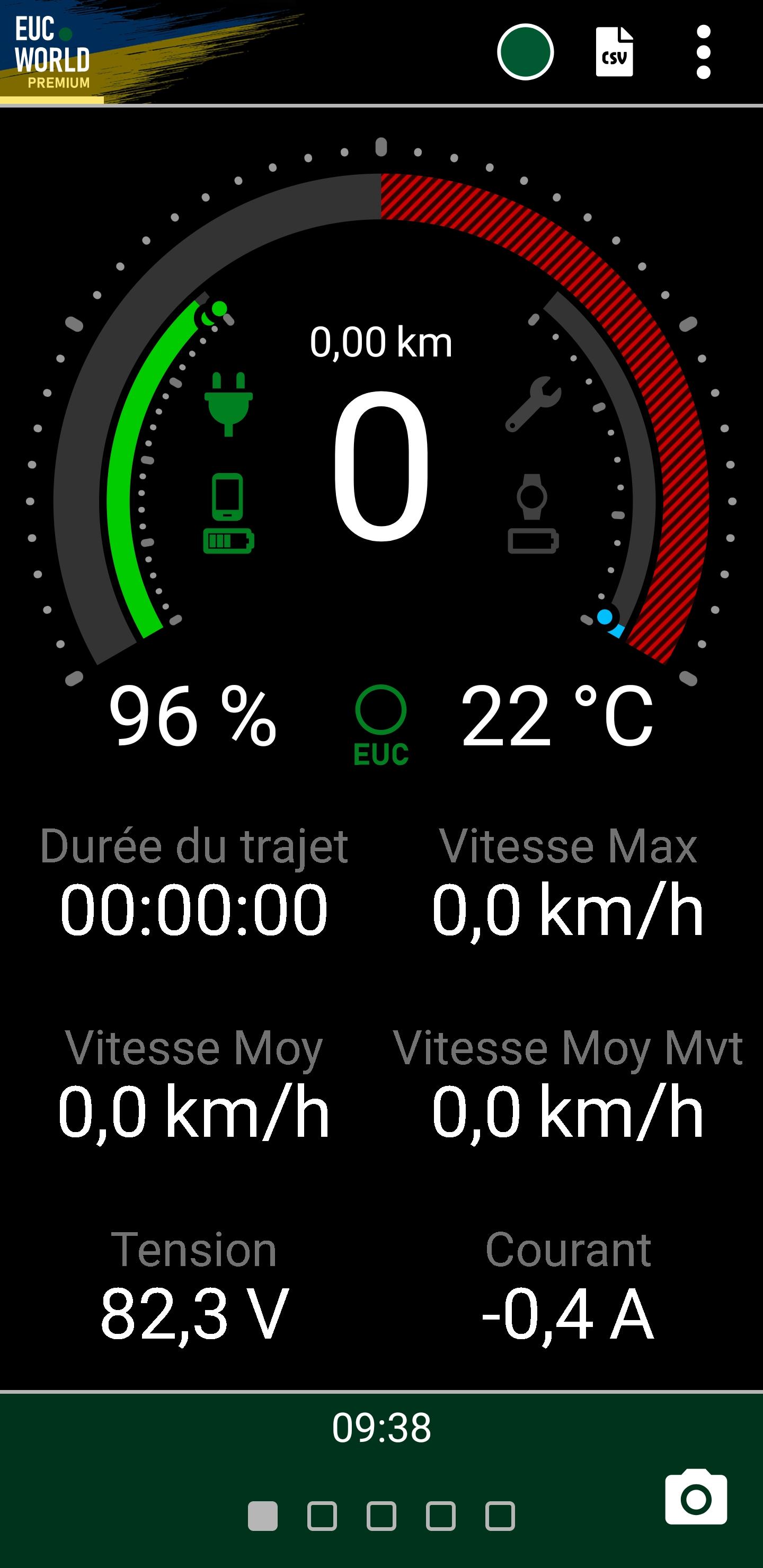Viewport: 763px width, 1568px height.
Task: Select the third page indicator square
Action: tap(381, 1516)
